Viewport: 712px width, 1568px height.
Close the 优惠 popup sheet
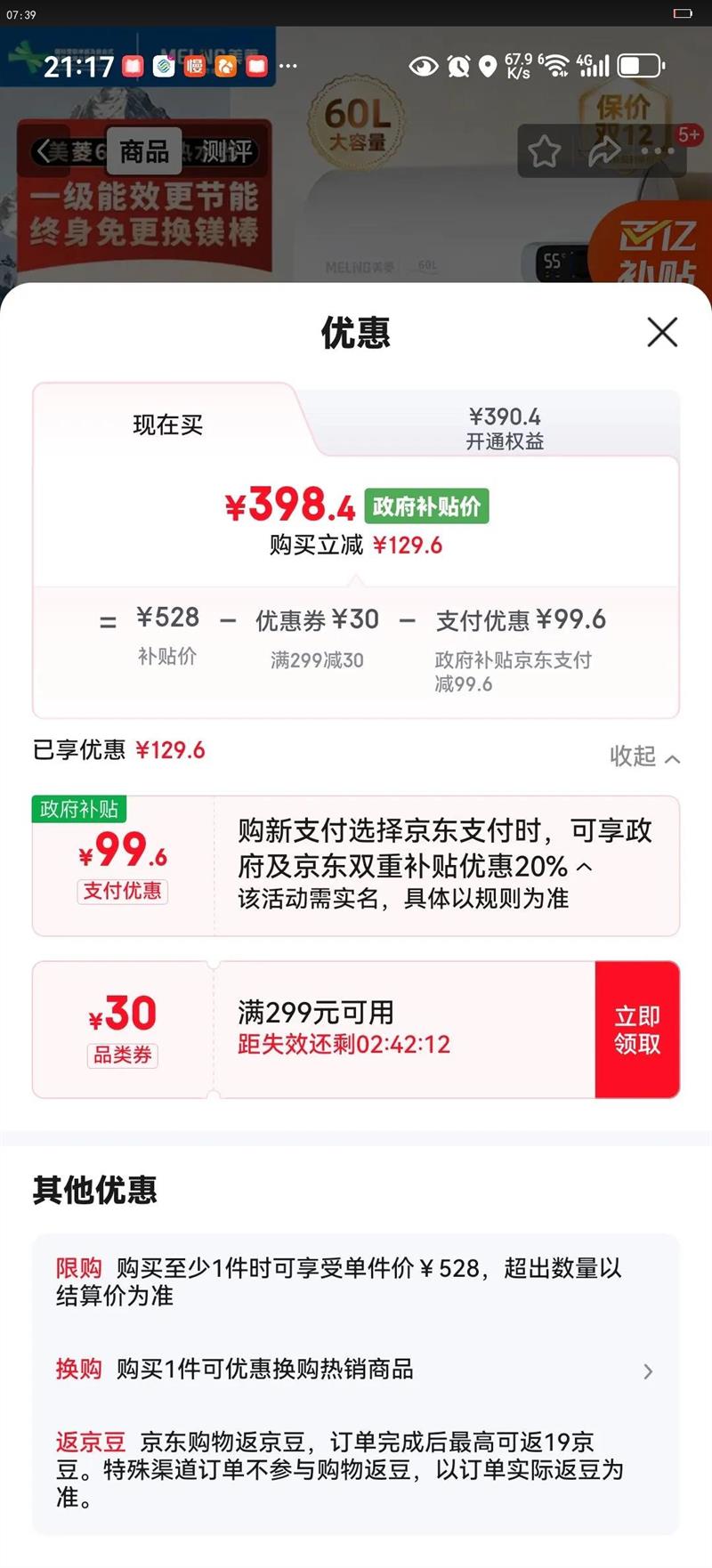(x=662, y=332)
